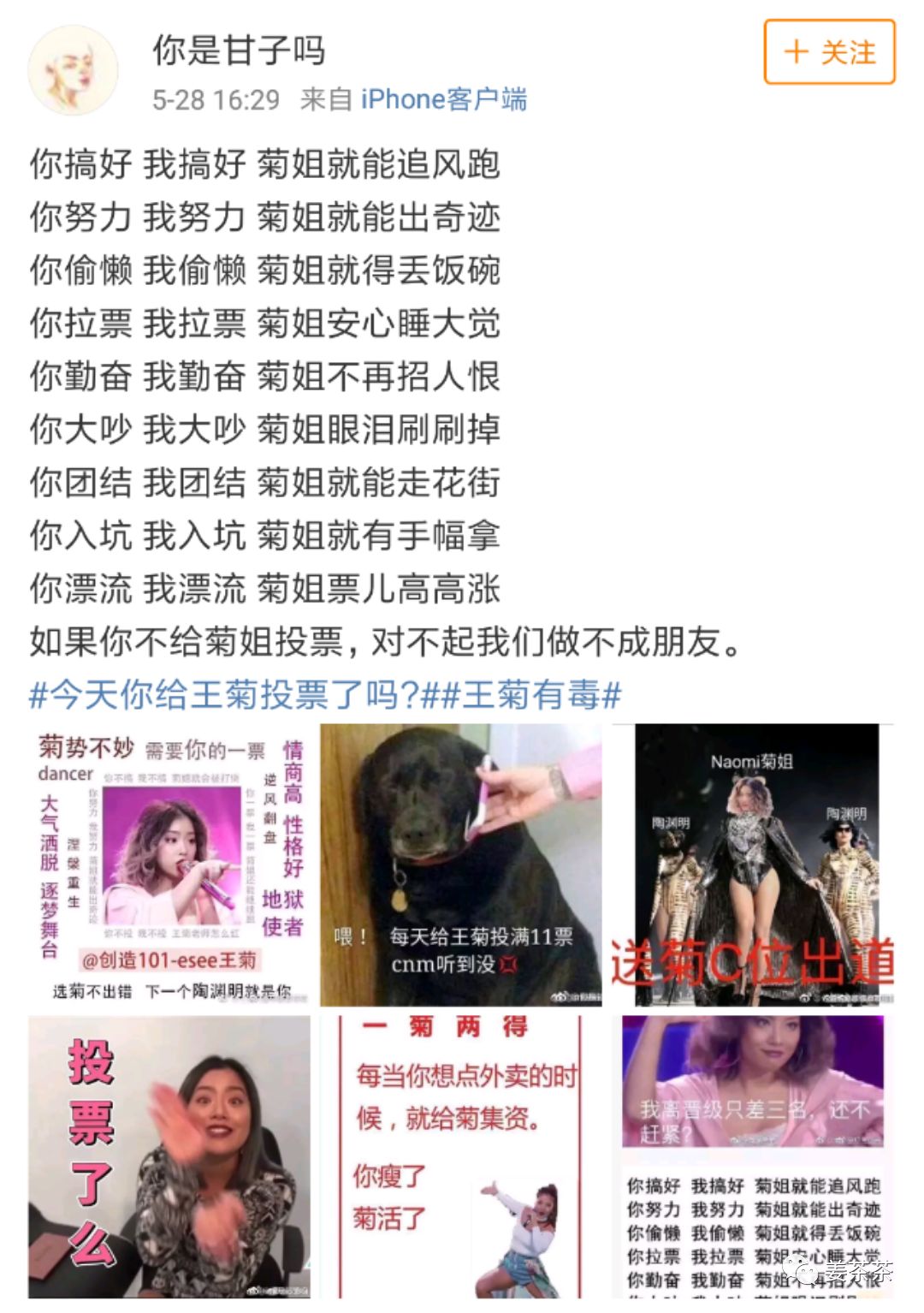This screenshot has width=924, height=1313.
Task: Open the 我离晋级只差三名 image
Action: pyautogui.click(x=753, y=1156)
